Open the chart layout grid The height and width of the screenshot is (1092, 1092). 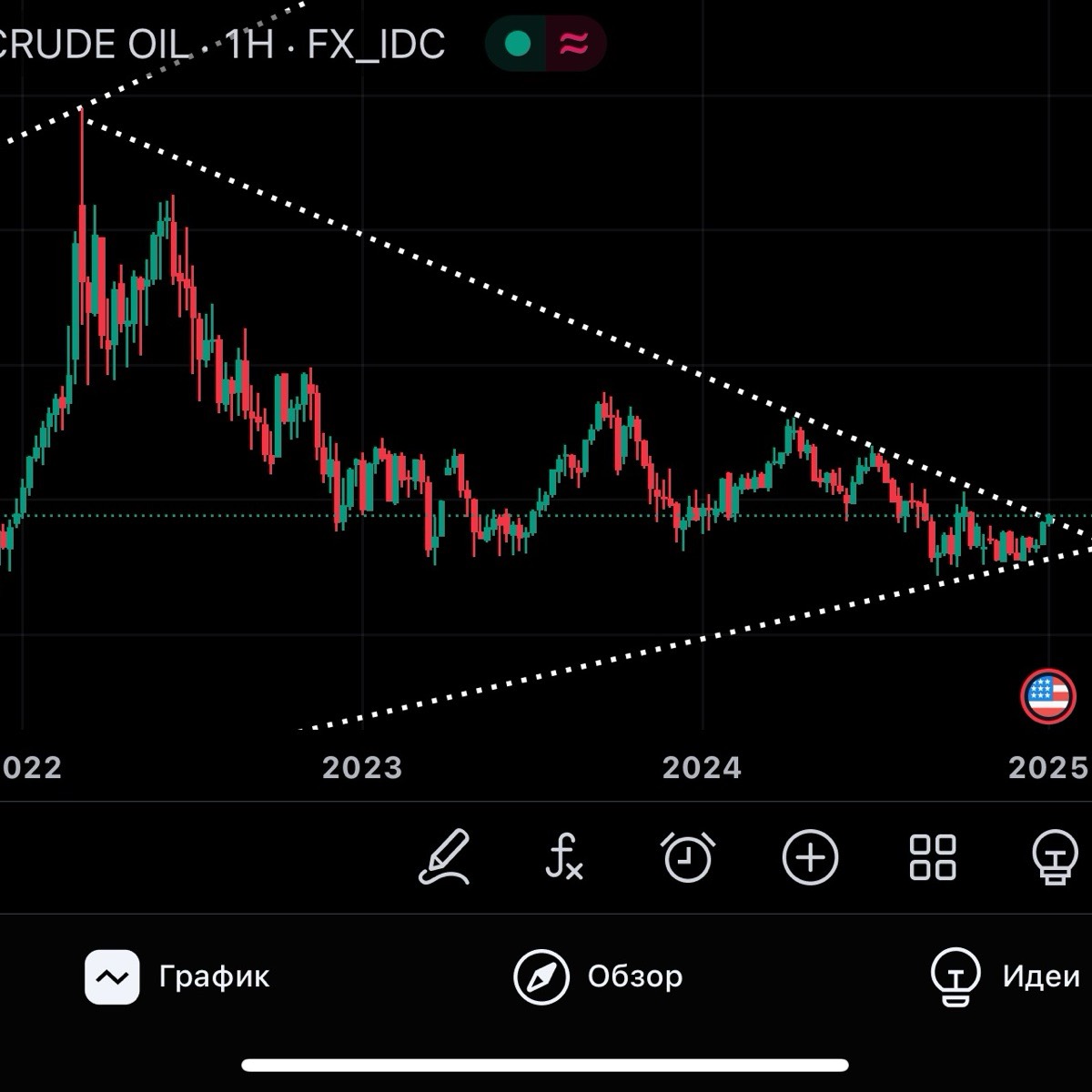point(933,857)
